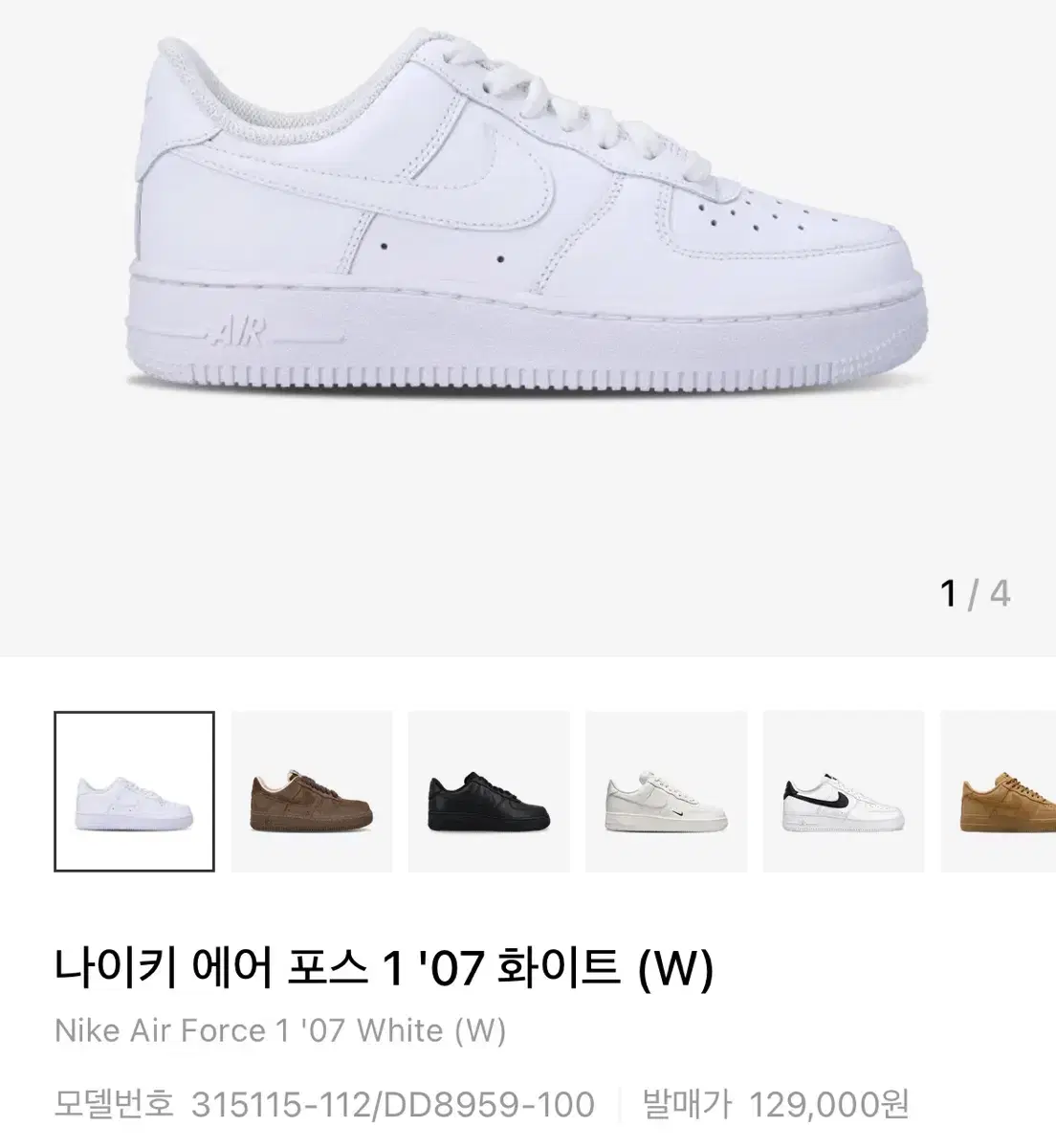Viewport: 1056px width, 1148px height.
Task: Select the cream Air Force 1 thumbnail
Action: (x=666, y=788)
